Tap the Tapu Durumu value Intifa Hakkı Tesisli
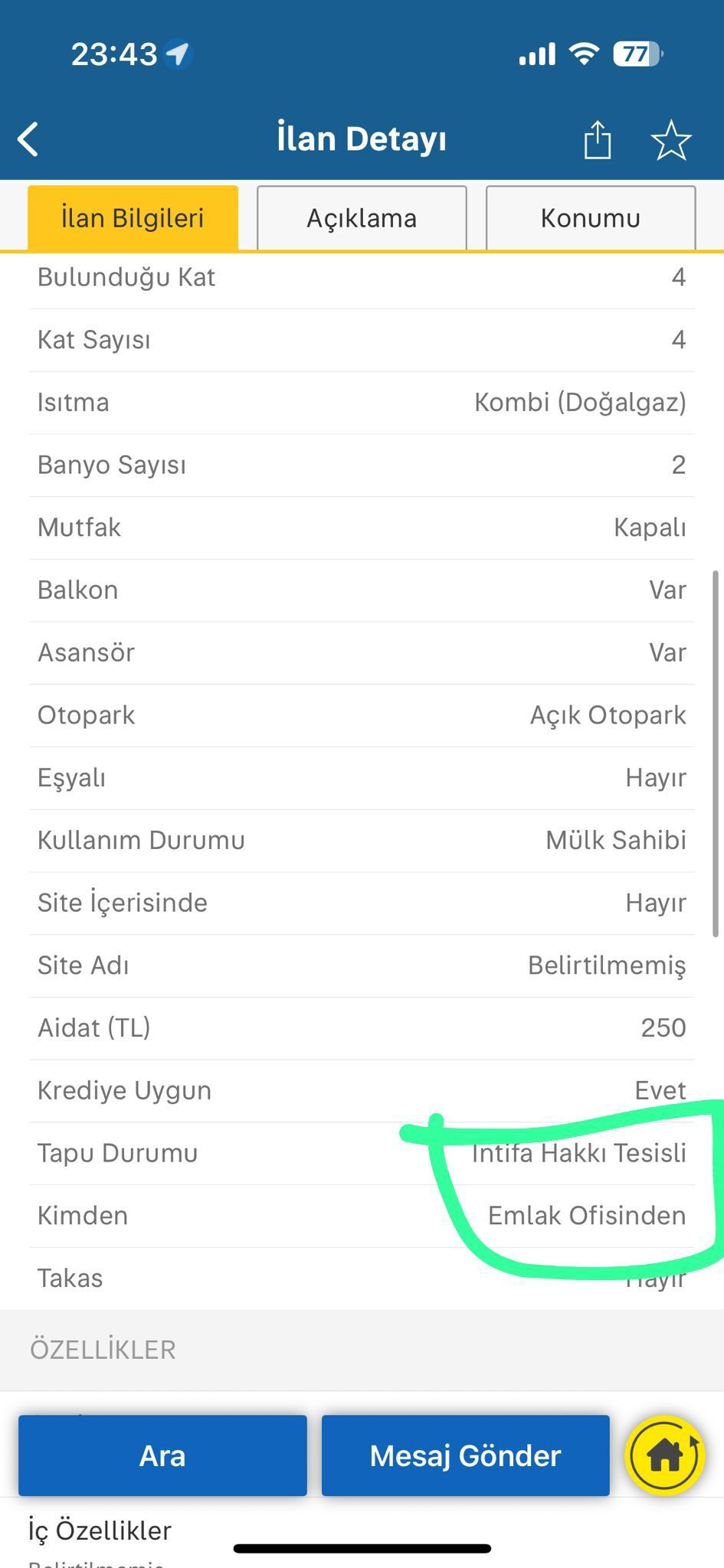Screen dimensions: 724x1568 coord(579,1152)
